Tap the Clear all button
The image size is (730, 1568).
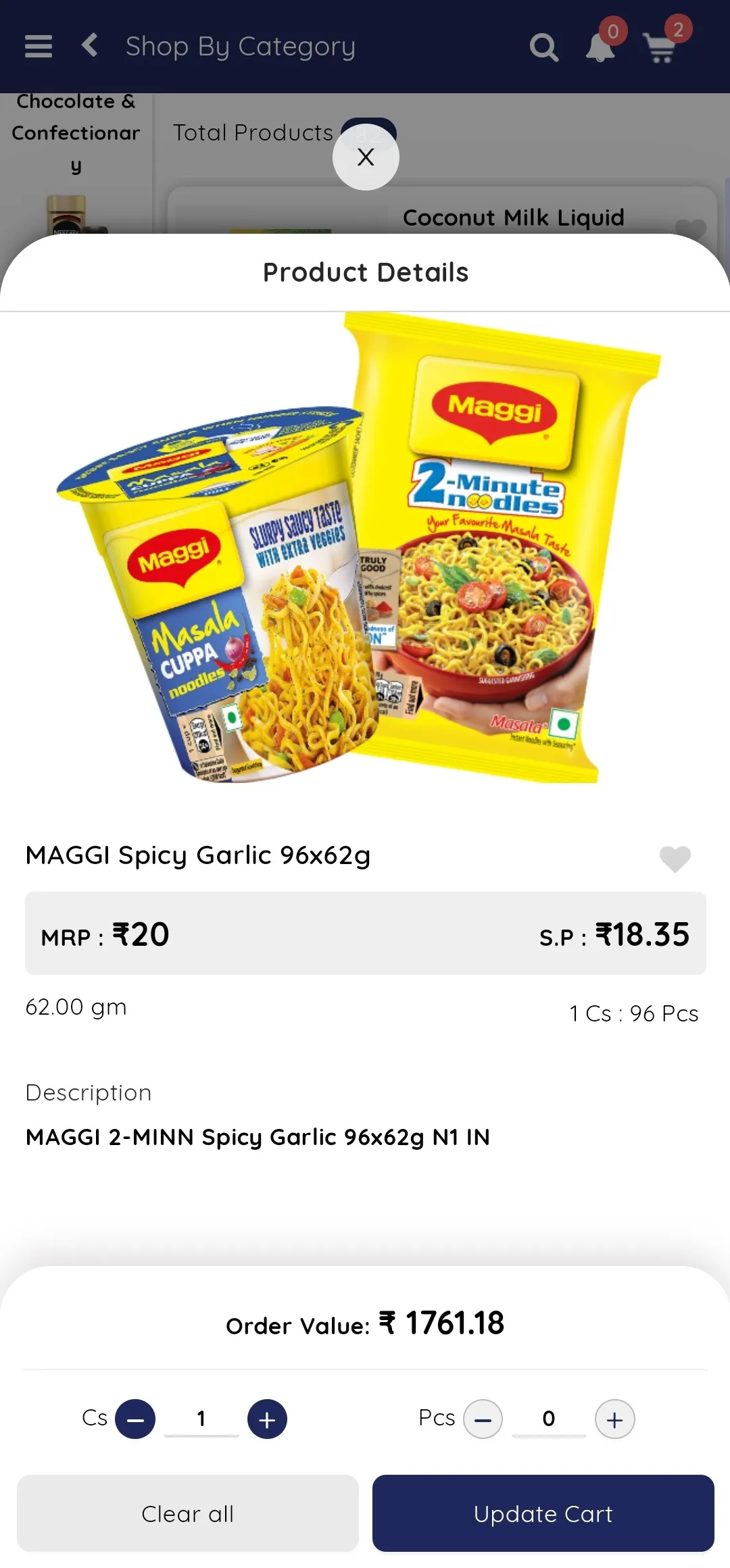tap(187, 1513)
